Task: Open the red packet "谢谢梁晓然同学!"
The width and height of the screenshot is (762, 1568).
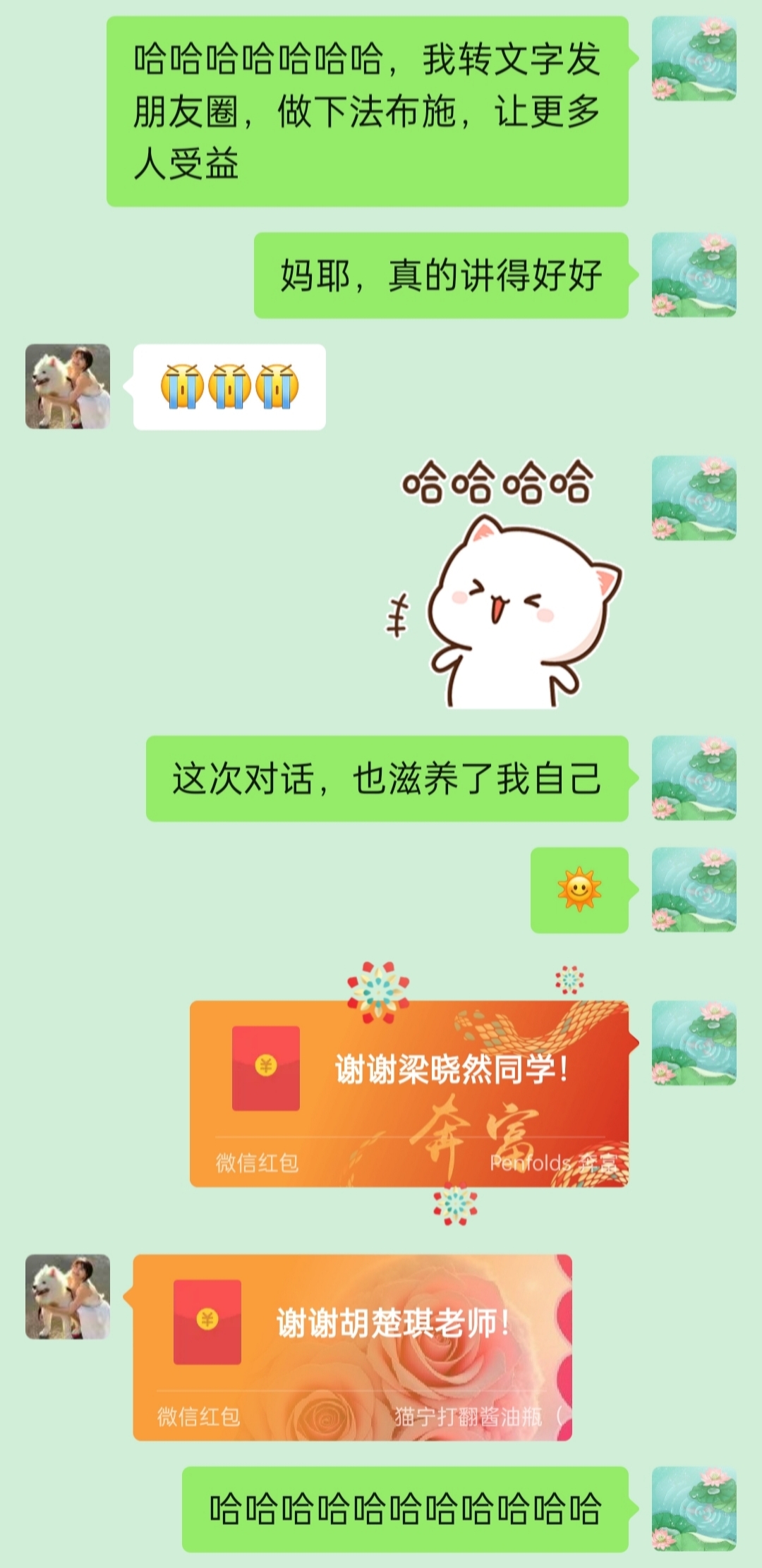Action: 409,1093
